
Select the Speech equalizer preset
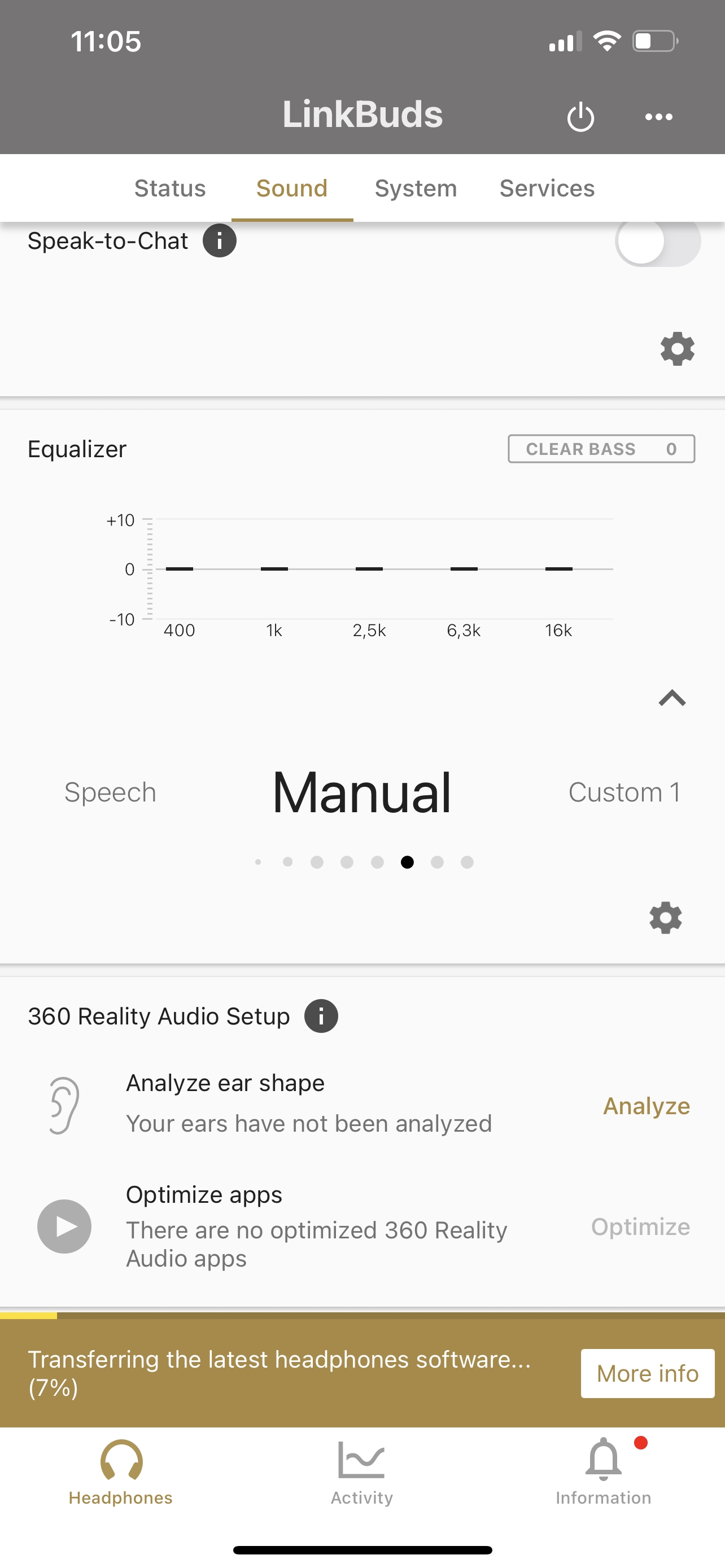click(x=110, y=792)
